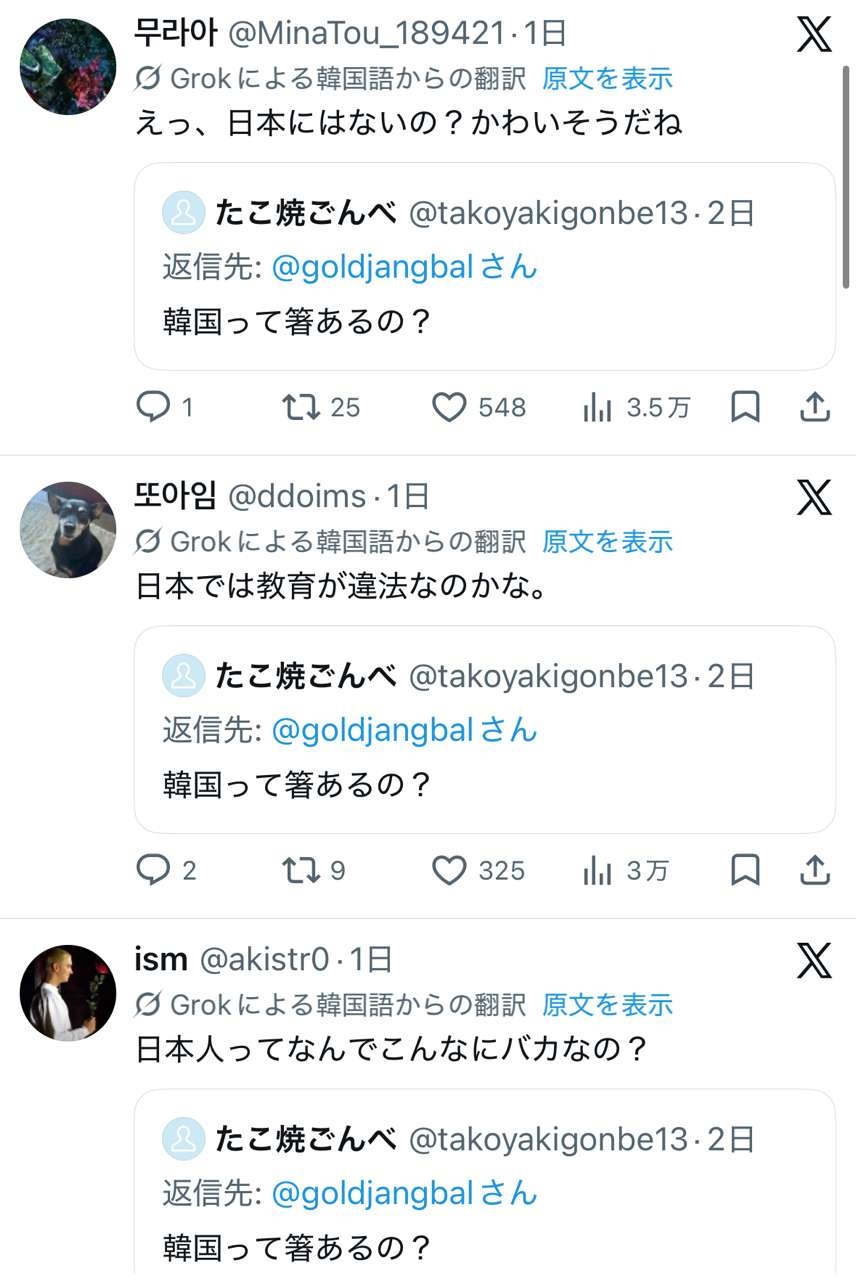Like 또아임's post with 325 likes
Image resolution: width=856 pixels, height=1280 pixels.
tap(450, 870)
